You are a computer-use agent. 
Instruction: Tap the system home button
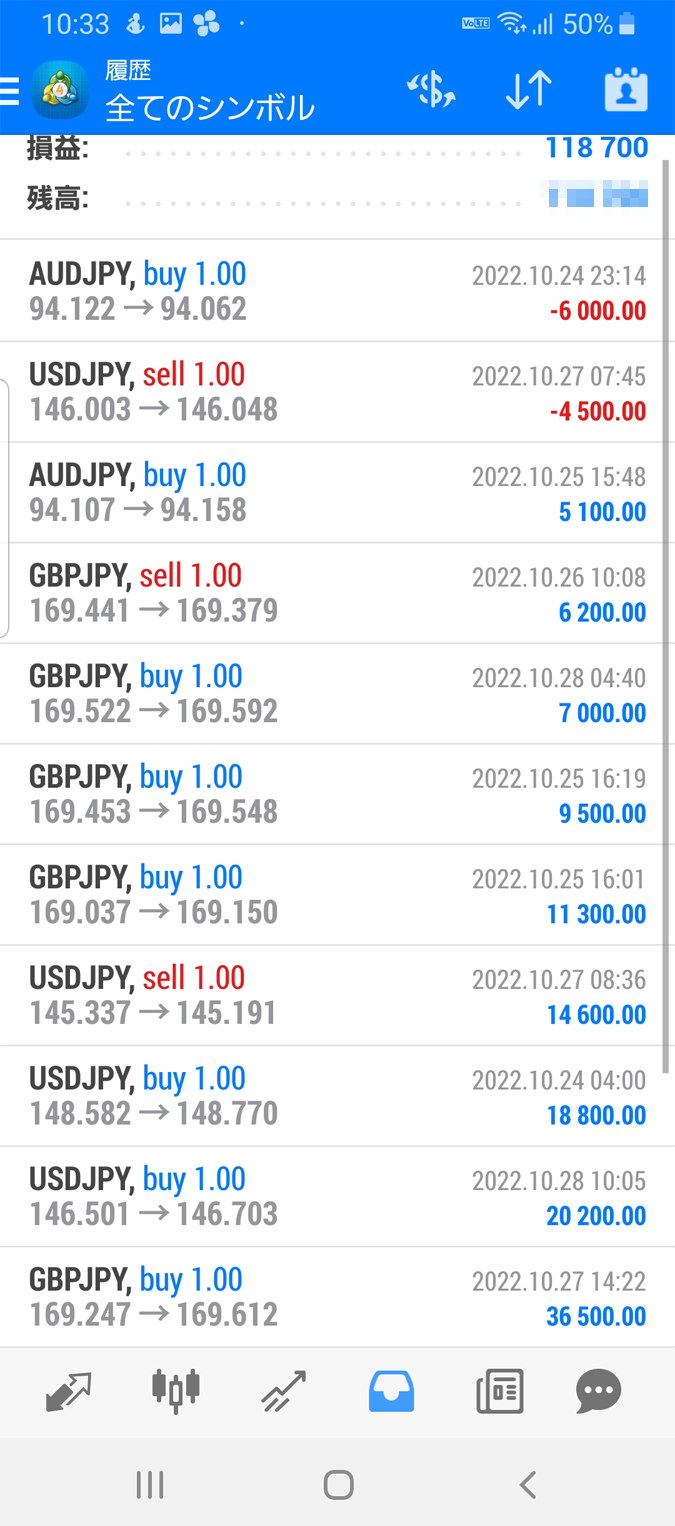[x=339, y=1485]
